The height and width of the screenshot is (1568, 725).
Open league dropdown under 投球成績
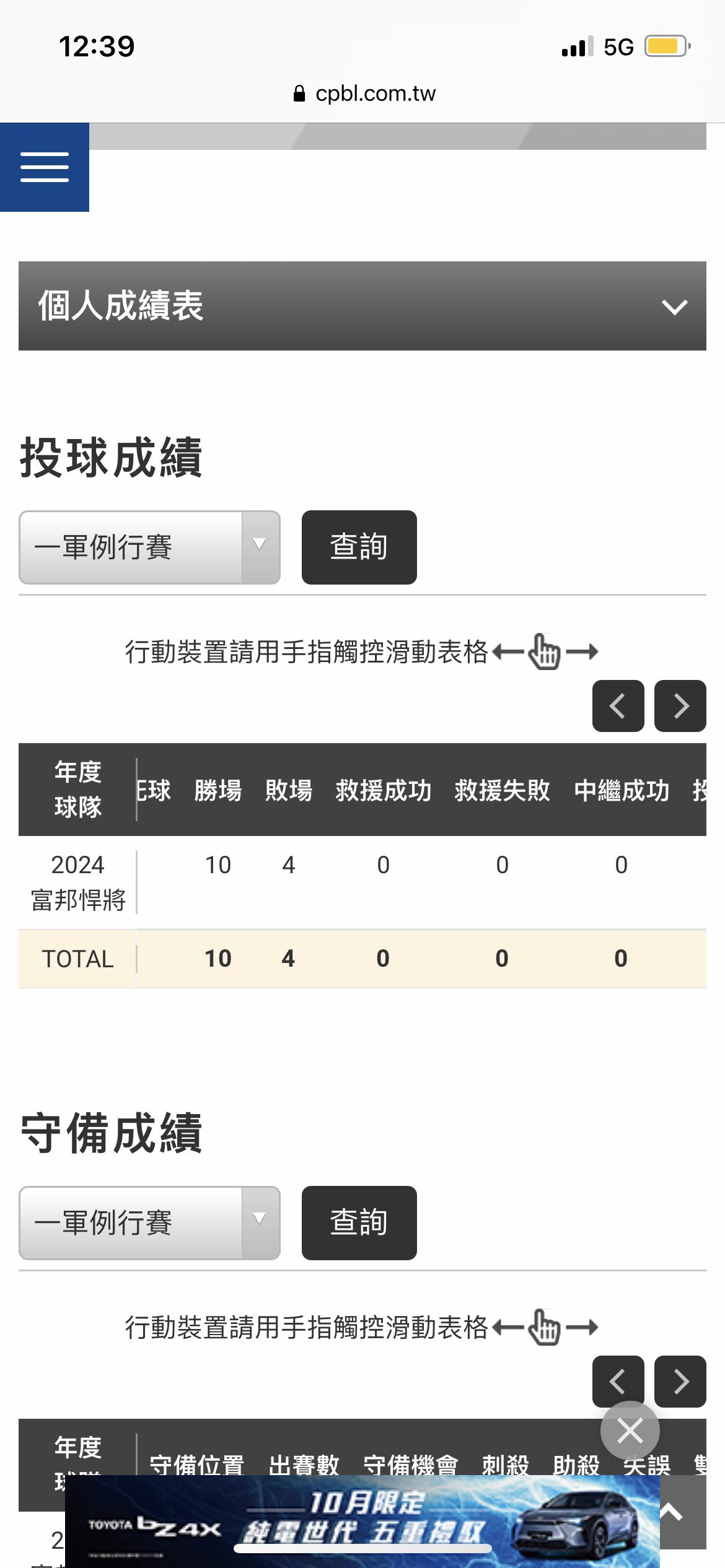[149, 547]
